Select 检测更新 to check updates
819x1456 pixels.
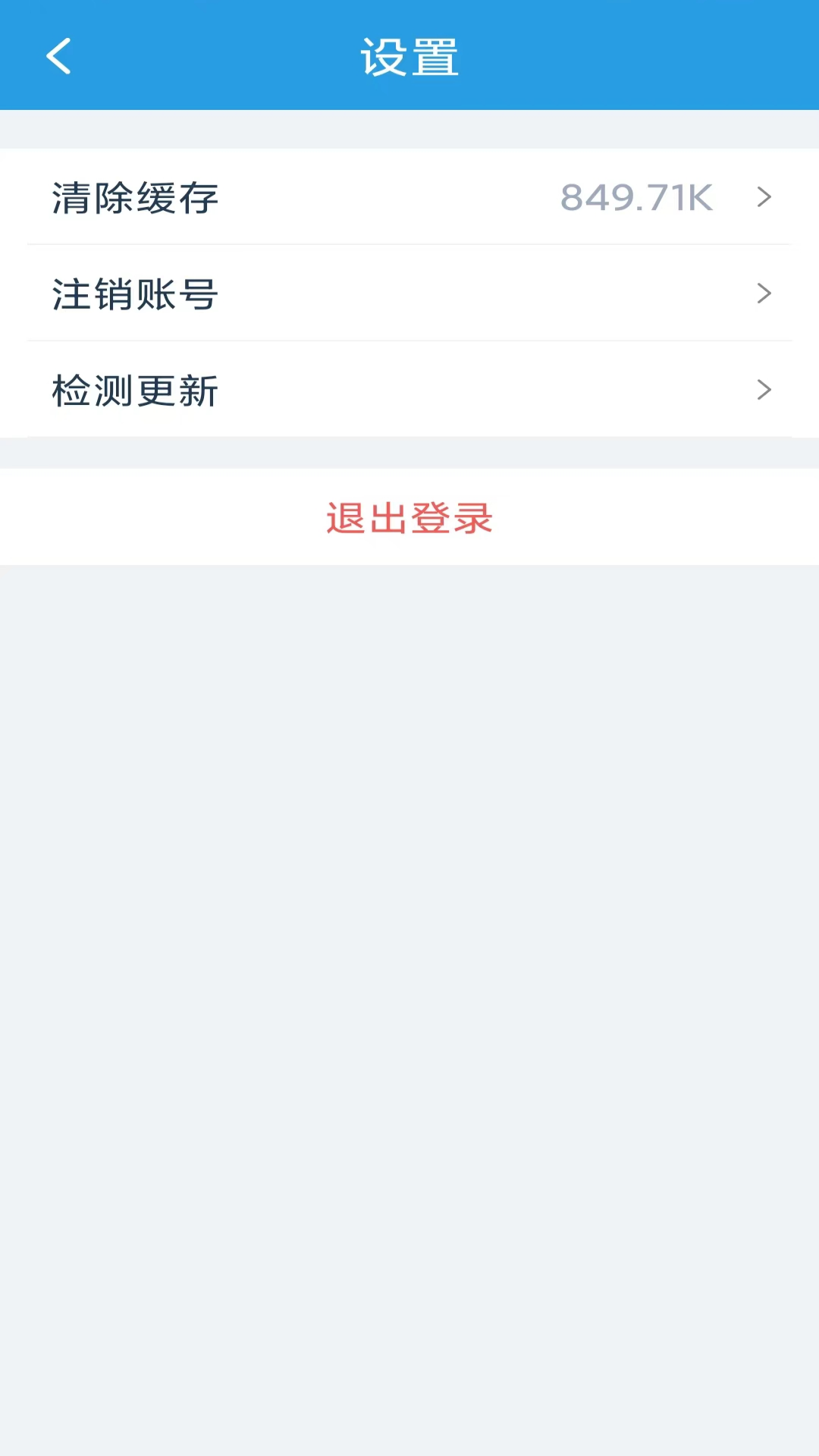[134, 390]
